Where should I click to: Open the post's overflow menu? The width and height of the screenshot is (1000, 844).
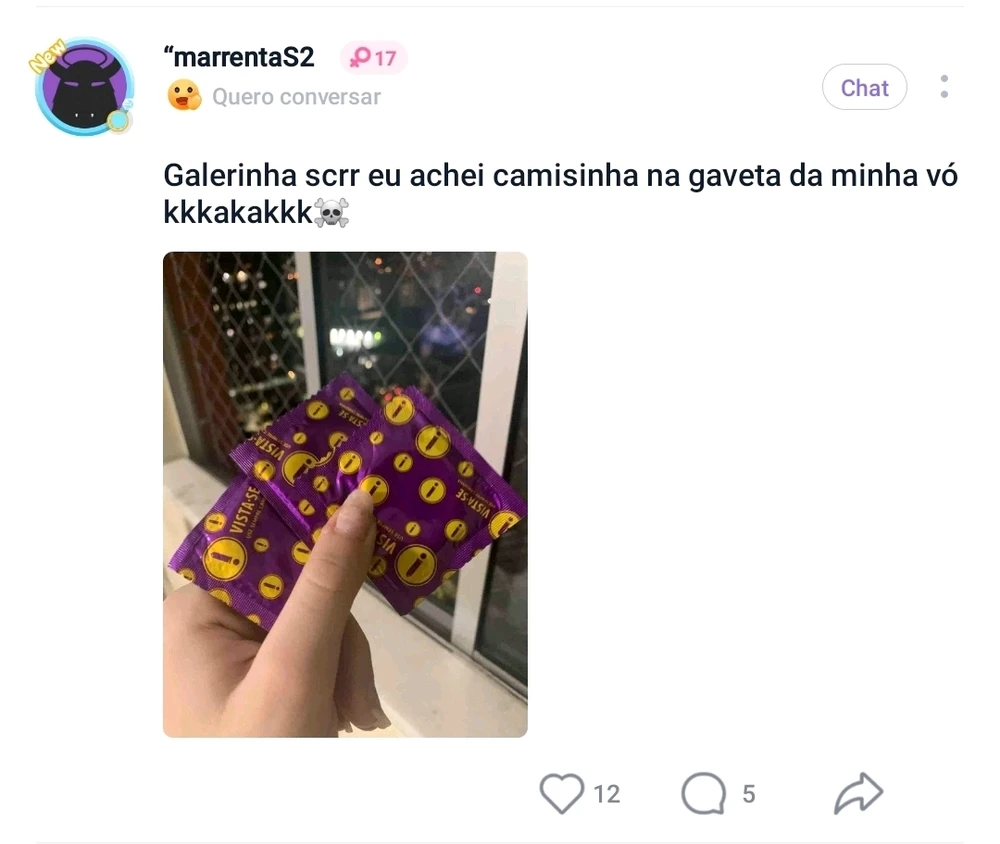tap(943, 87)
